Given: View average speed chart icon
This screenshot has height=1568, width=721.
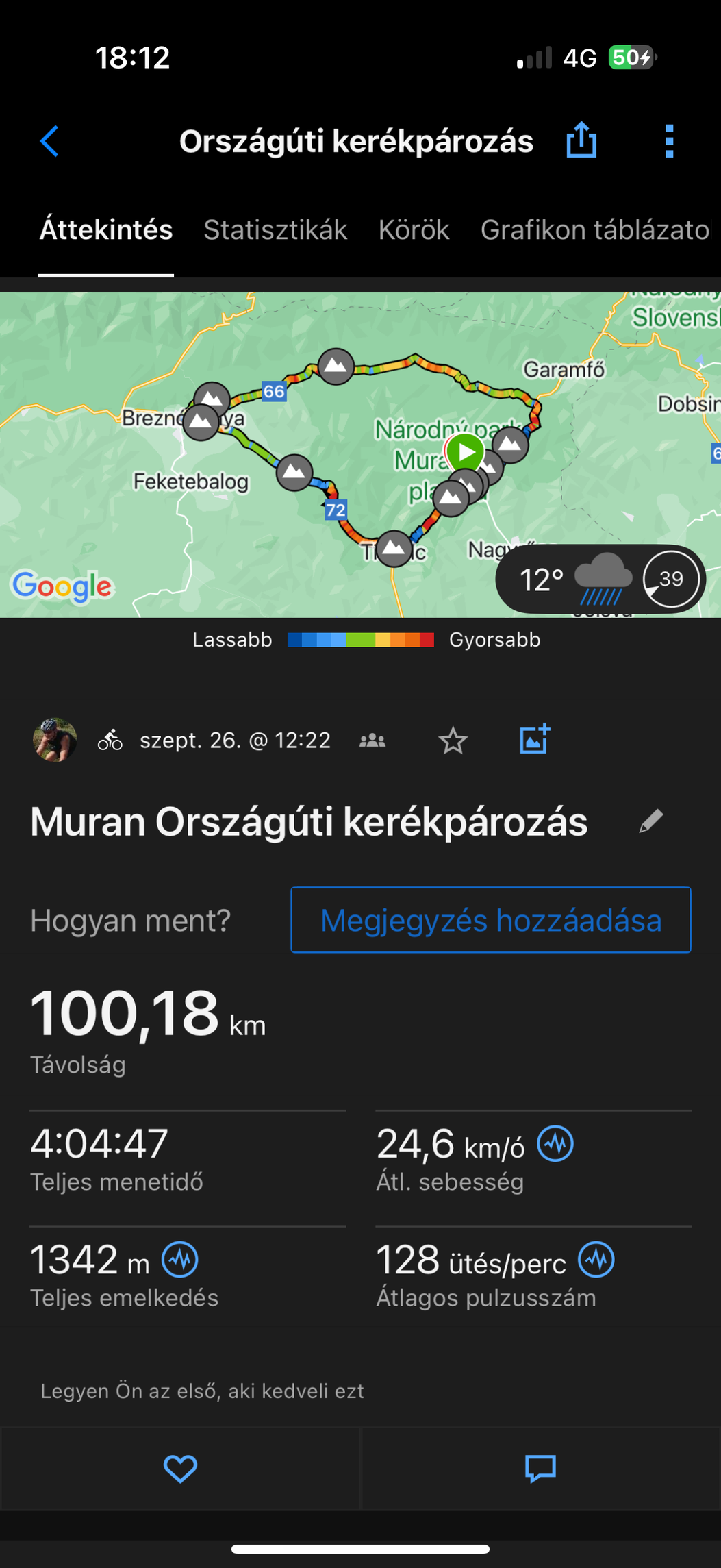Looking at the screenshot, I should [555, 1144].
